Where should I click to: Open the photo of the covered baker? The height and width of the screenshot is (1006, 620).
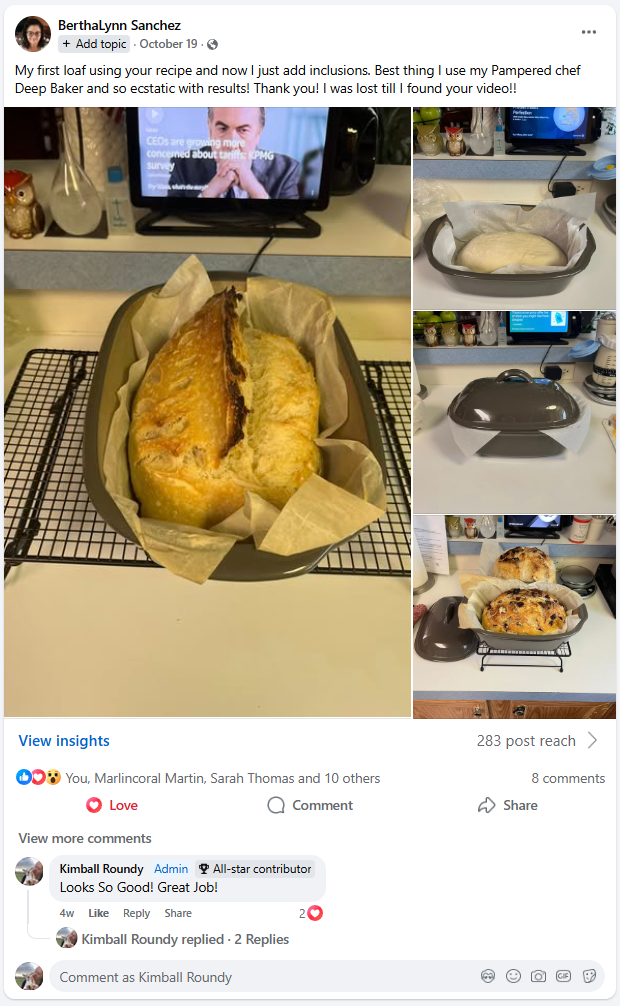[x=514, y=412]
